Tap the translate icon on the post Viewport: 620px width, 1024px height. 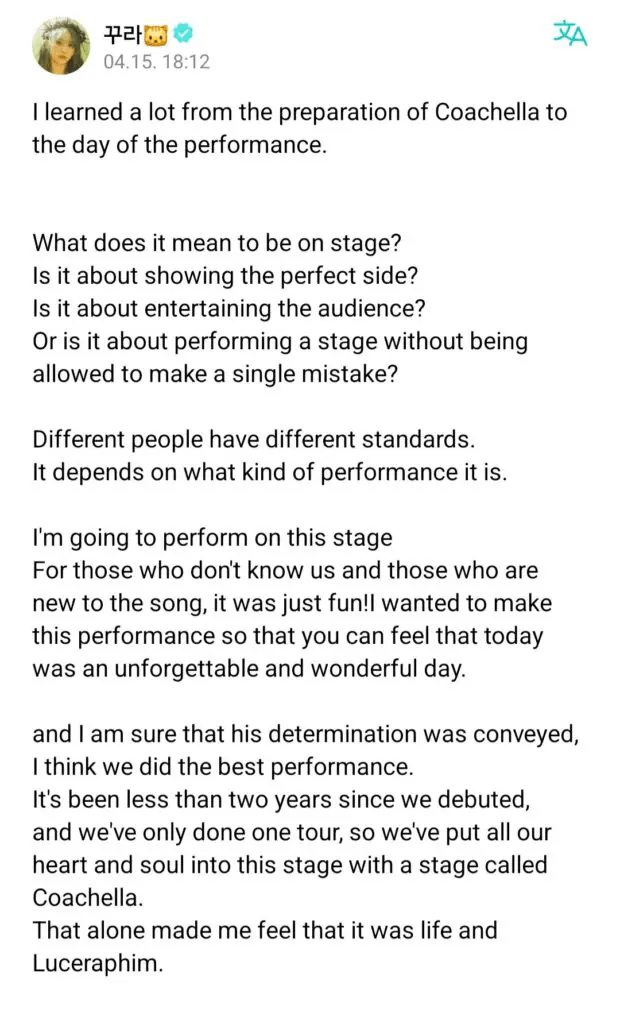coord(570,34)
